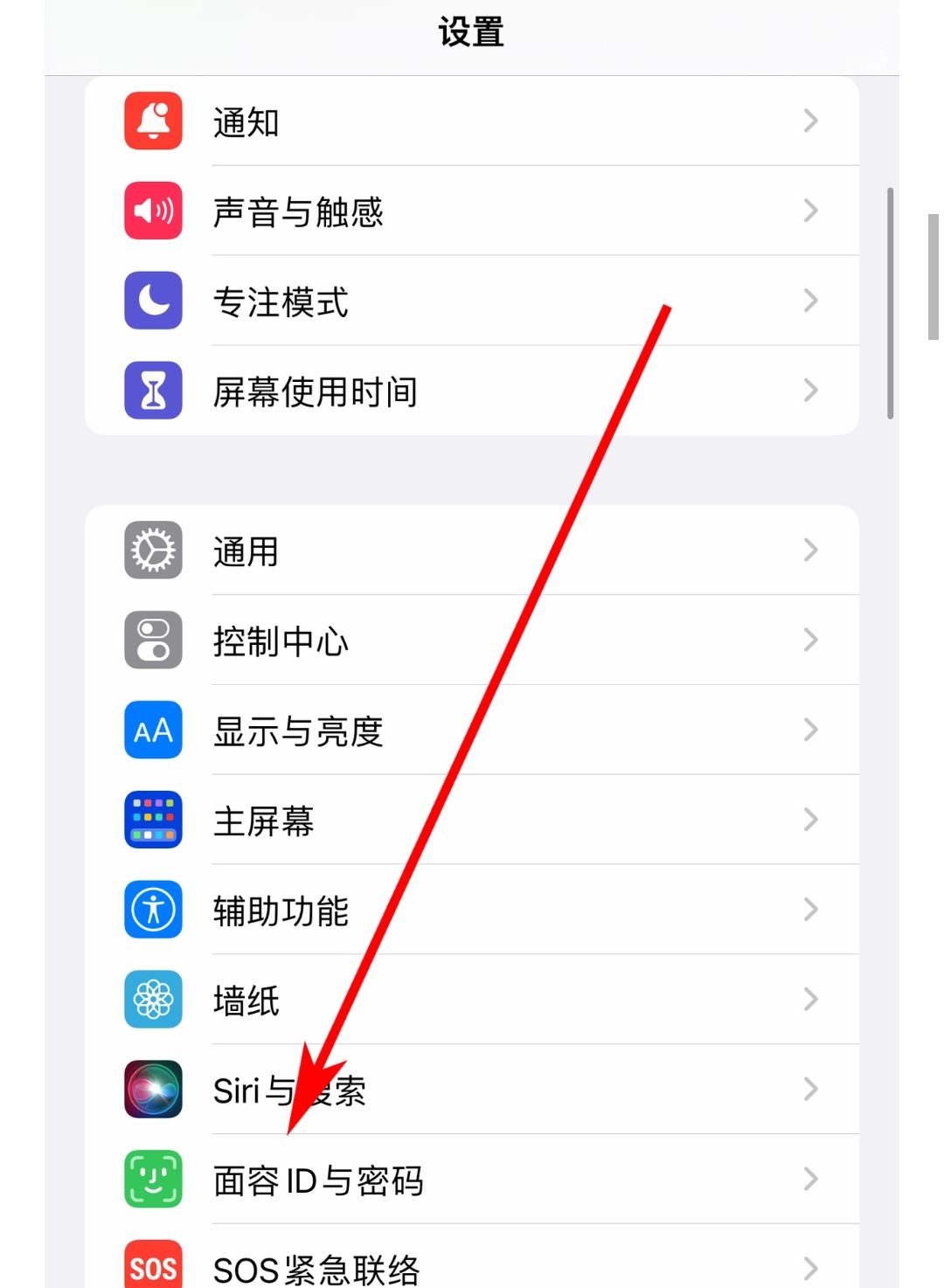Open 主屏幕 settings via its chevron
The image size is (944, 1288).
point(811,820)
